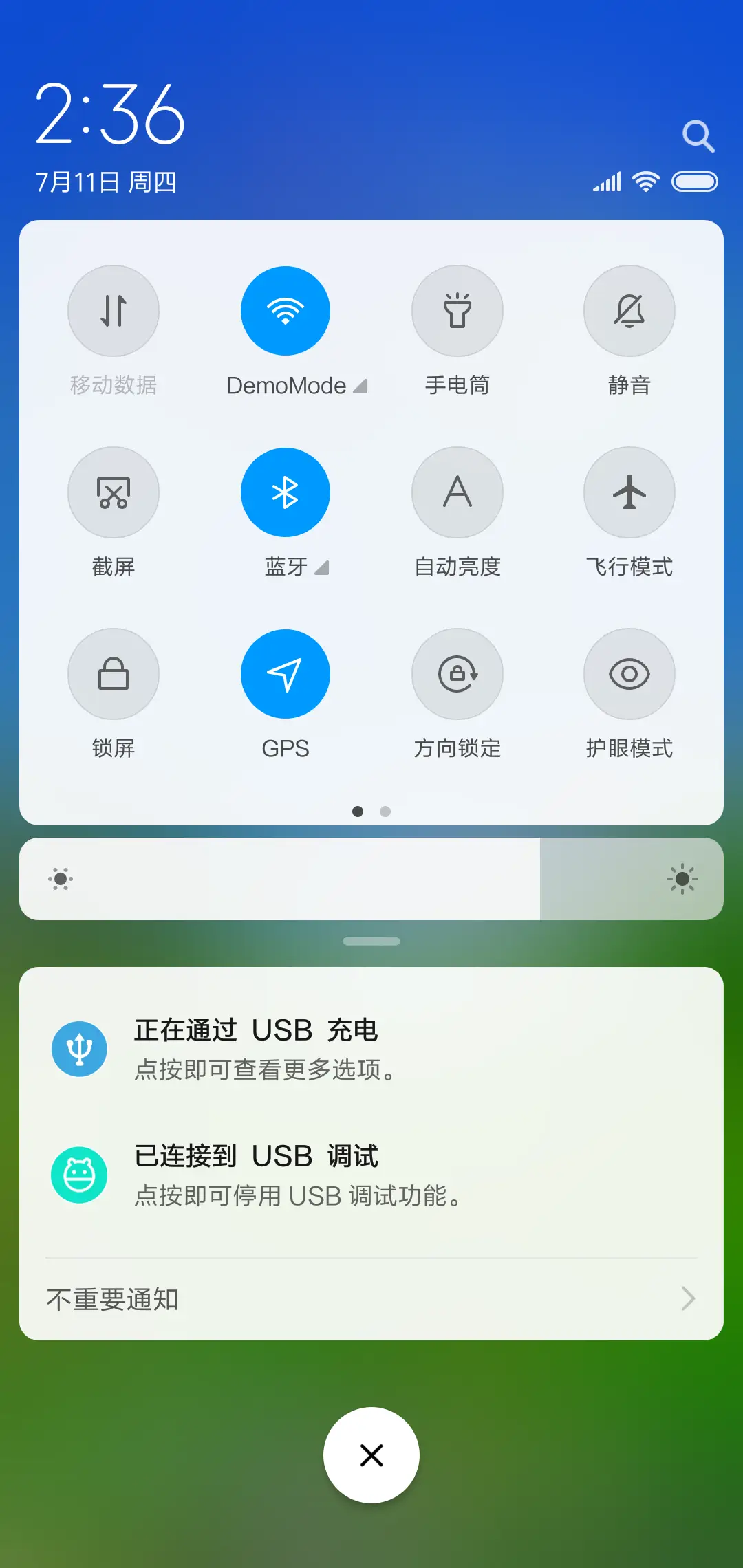Screen dimensions: 743x1568
Task: Take a screenshot with the 截屏 tile
Action: click(x=114, y=492)
